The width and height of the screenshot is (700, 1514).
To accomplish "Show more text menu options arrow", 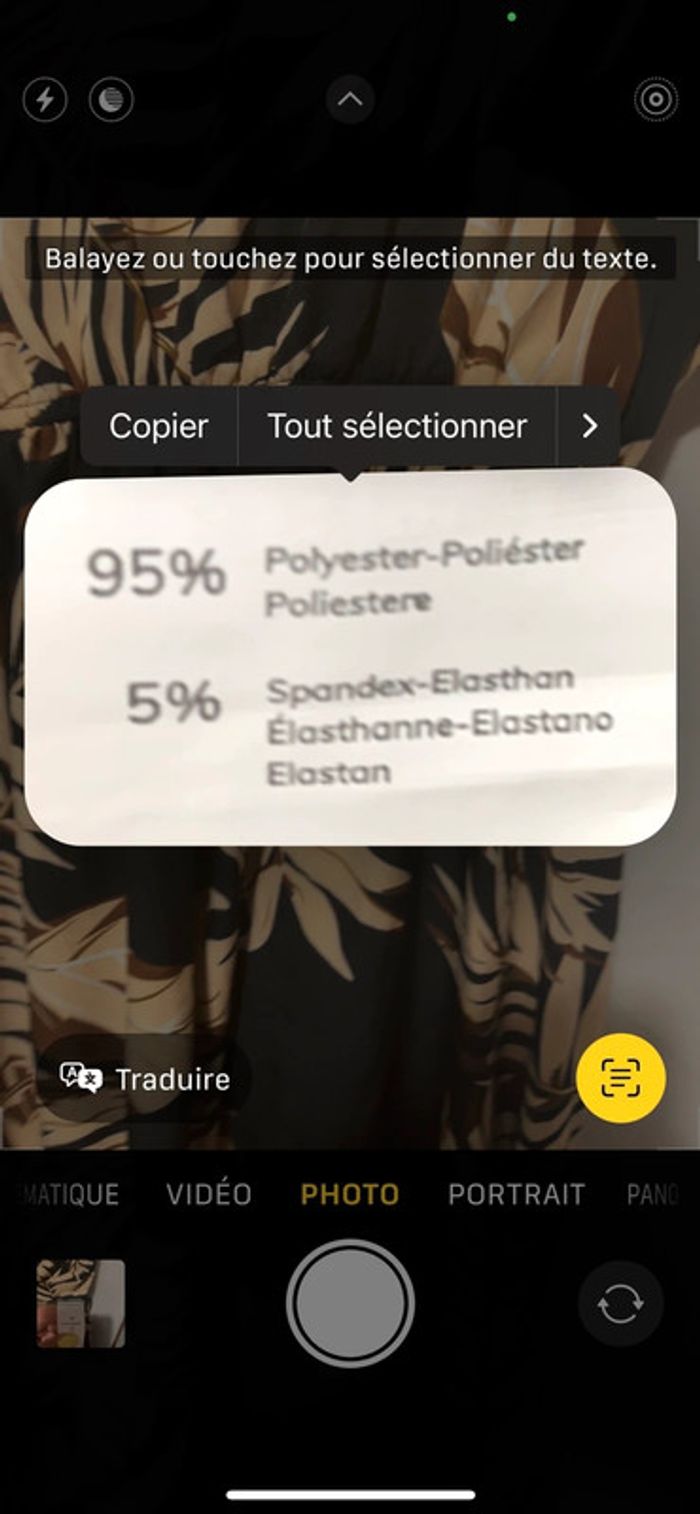I will click(x=589, y=427).
